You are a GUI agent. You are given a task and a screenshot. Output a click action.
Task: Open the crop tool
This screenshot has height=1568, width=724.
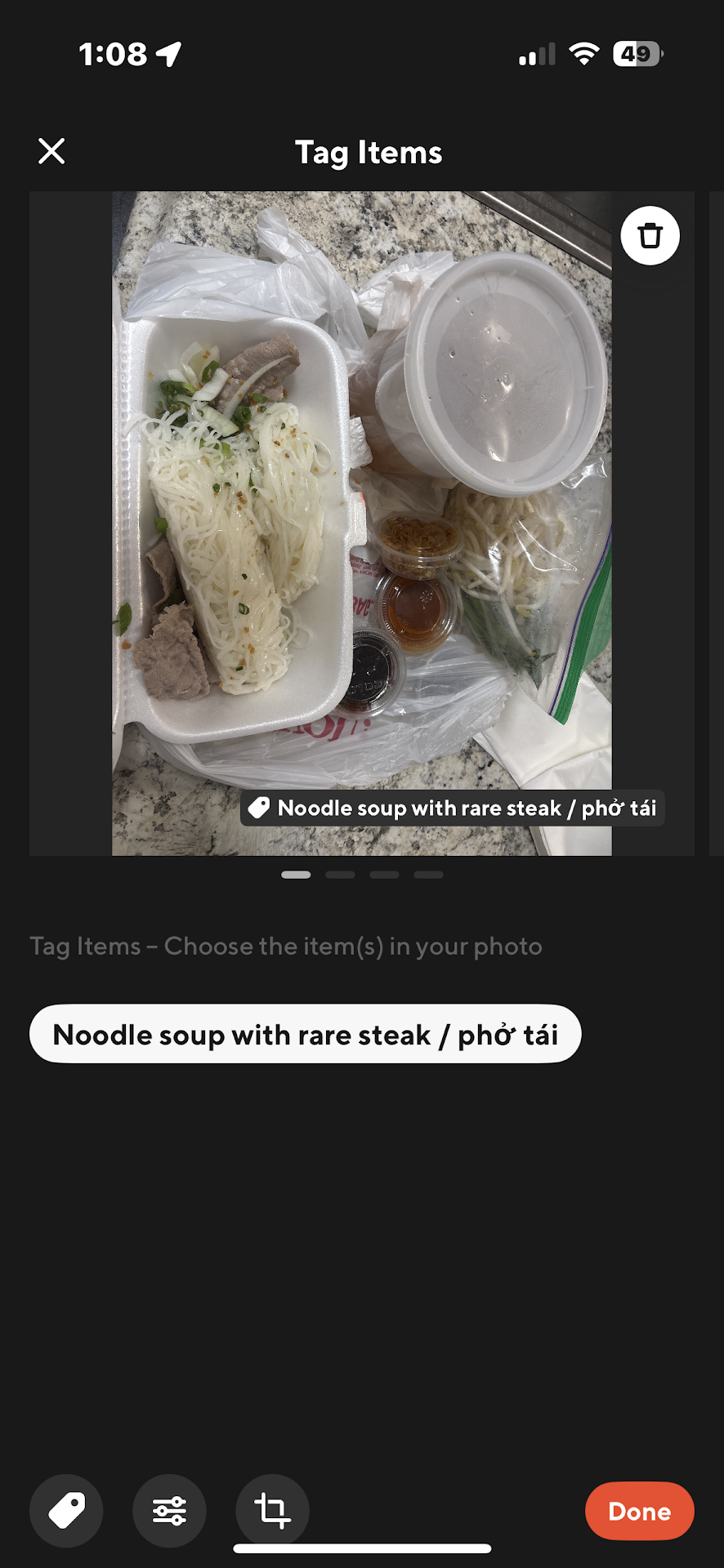click(272, 1511)
